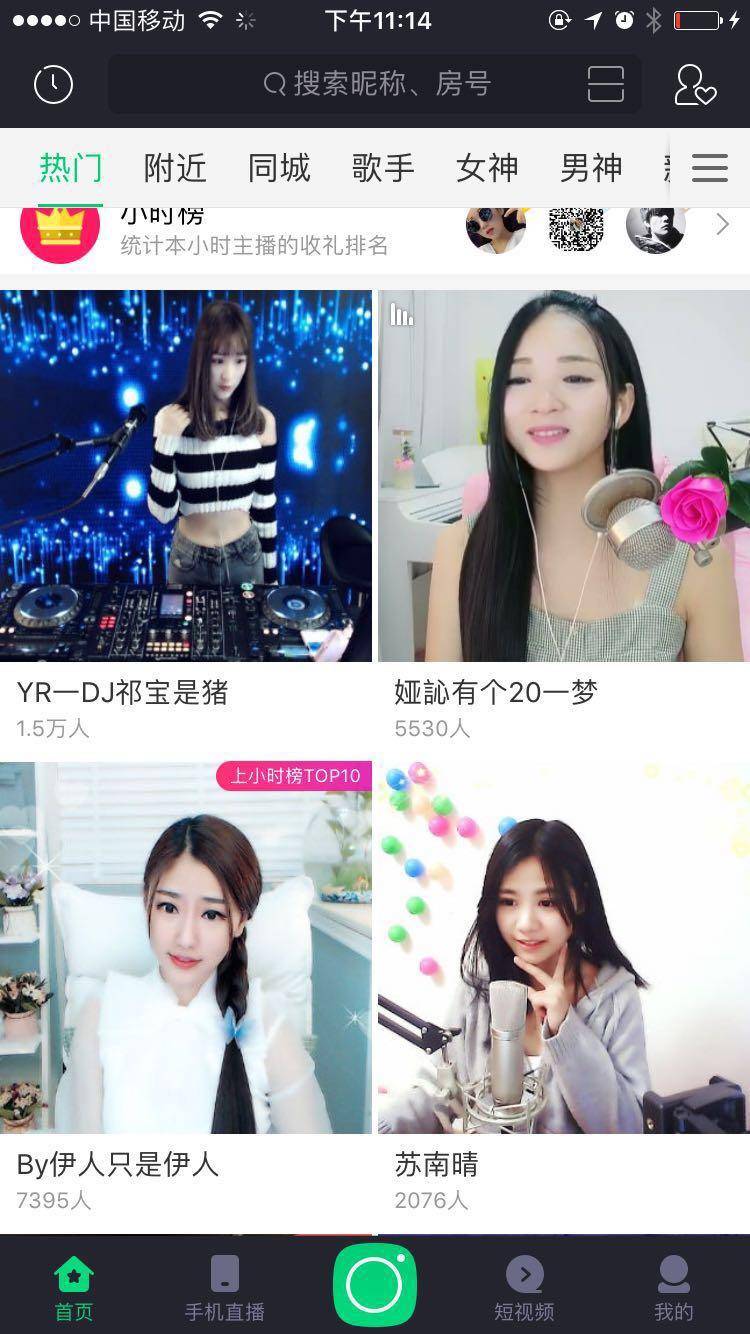Tap the search bar to find rooms
This screenshot has width=750, height=1334.
tap(375, 84)
